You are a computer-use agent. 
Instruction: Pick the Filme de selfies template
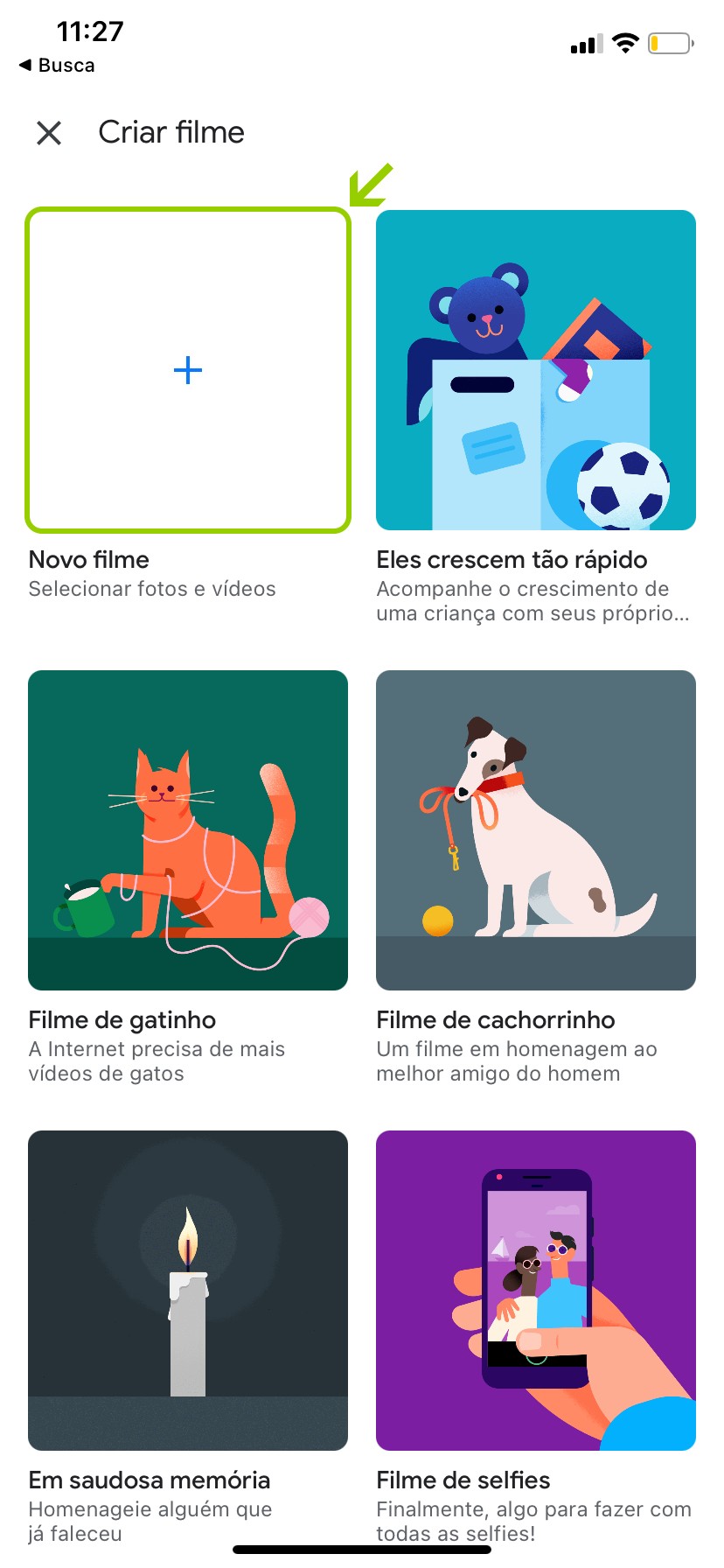click(x=536, y=1291)
